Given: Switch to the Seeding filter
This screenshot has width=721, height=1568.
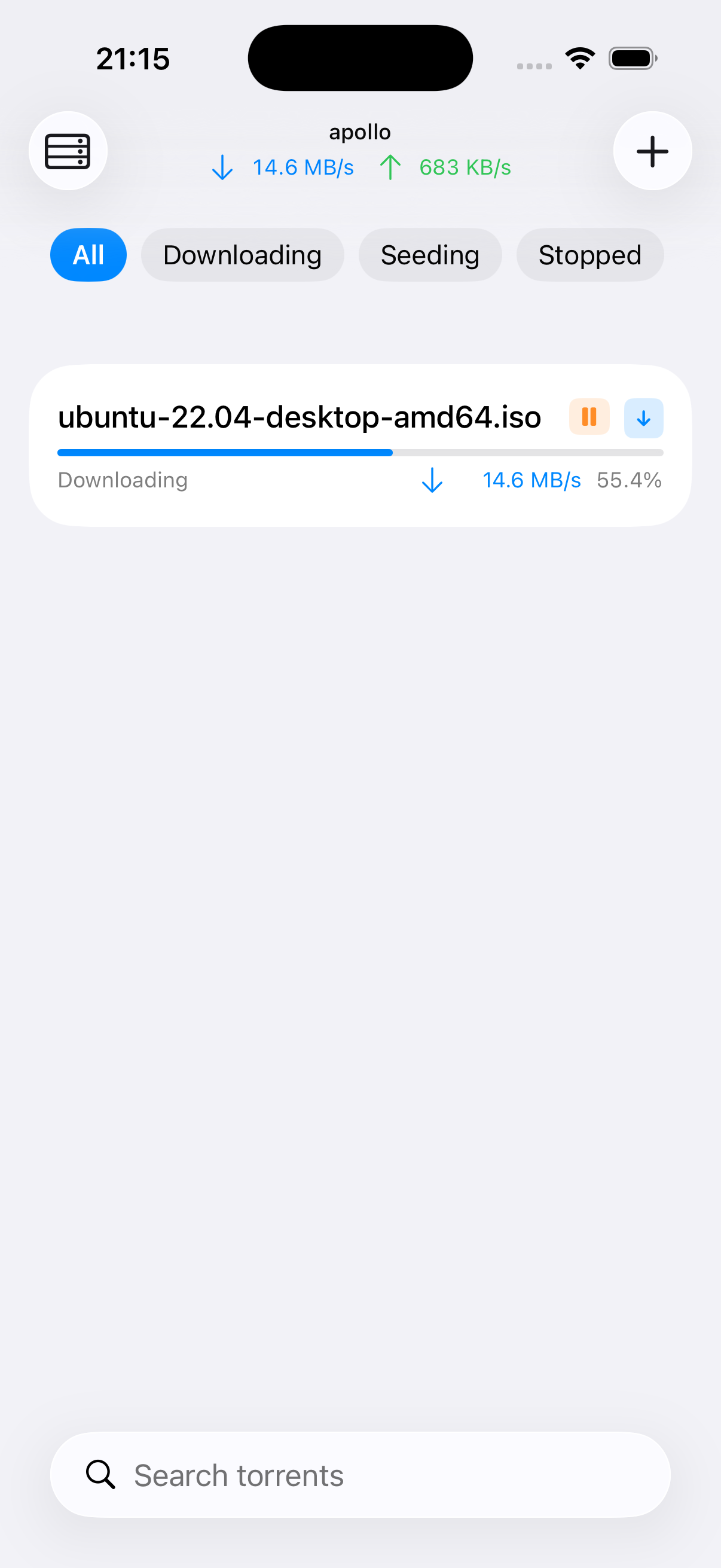Looking at the screenshot, I should click(x=430, y=254).
